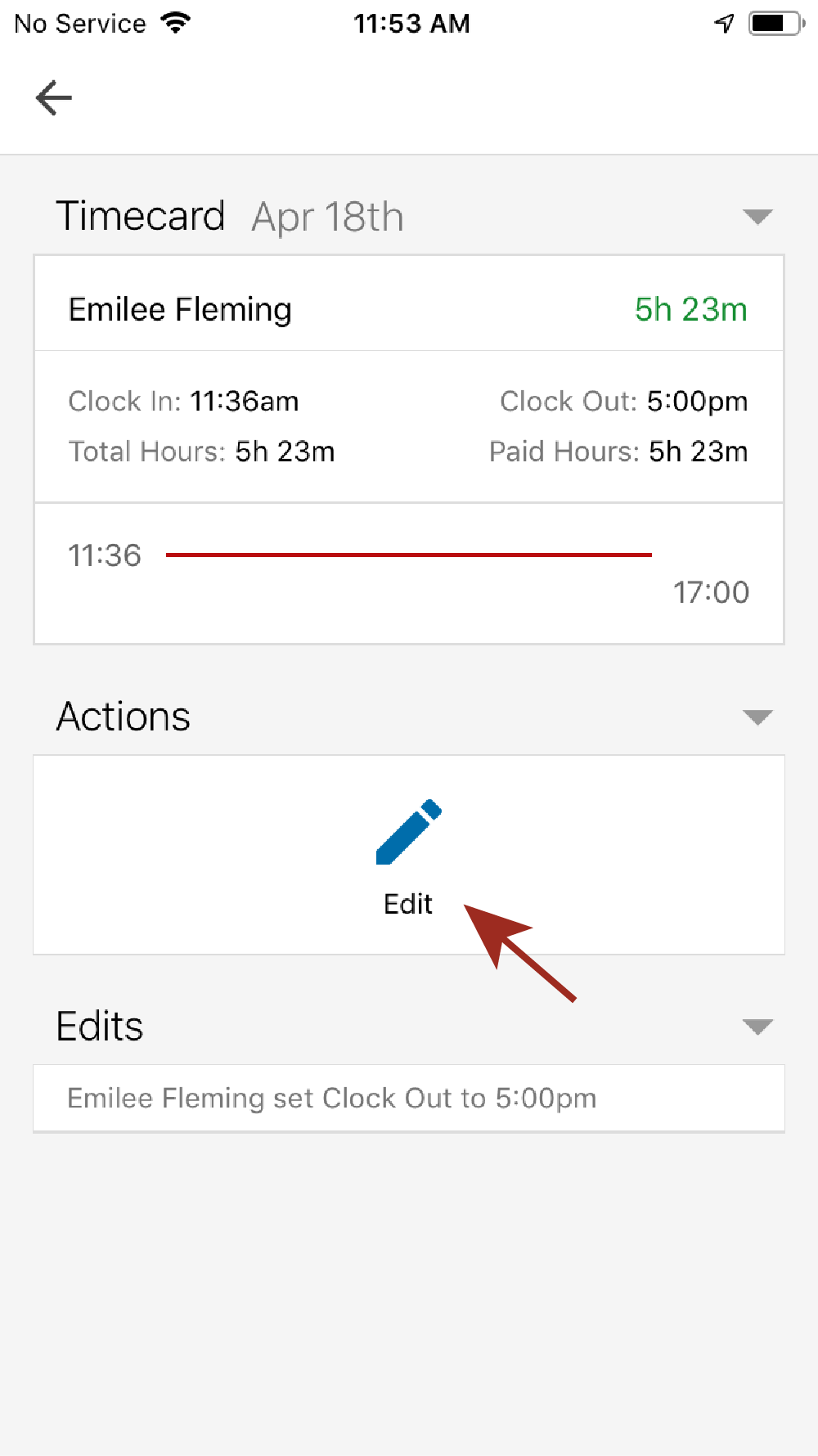Collapse the Edits section
818x1456 pixels.
757,1027
